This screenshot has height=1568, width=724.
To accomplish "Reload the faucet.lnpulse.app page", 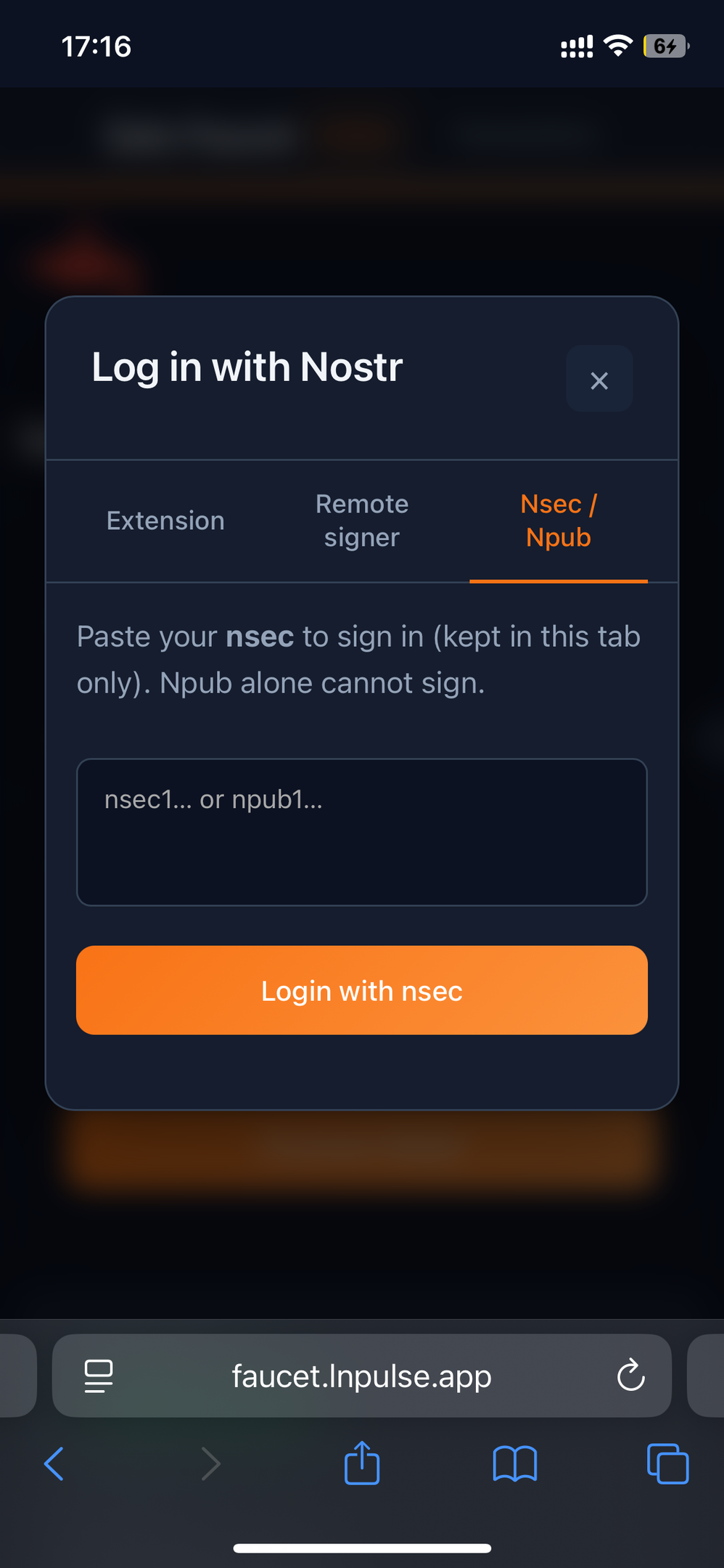I will coord(630,1375).
